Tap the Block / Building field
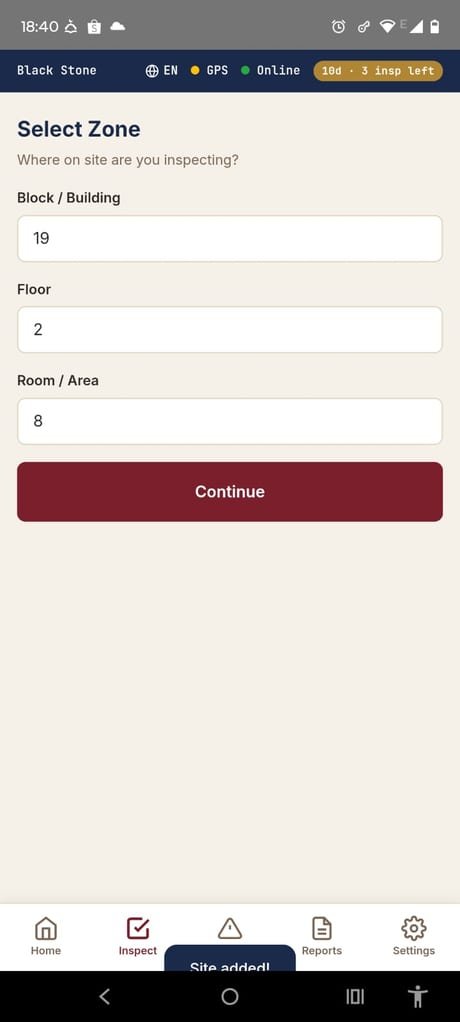The width and height of the screenshot is (460, 1022). click(x=229, y=239)
